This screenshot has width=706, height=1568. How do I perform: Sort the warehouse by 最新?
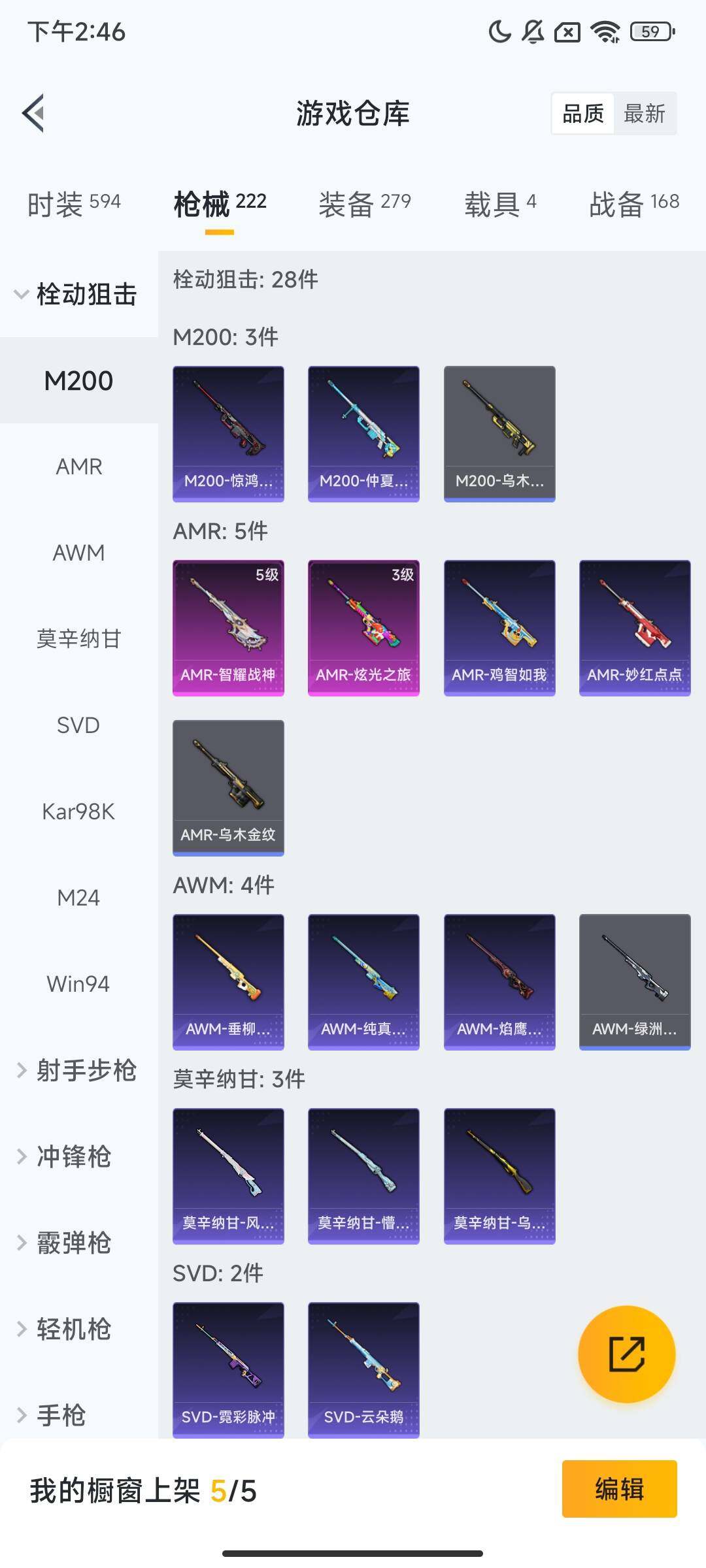[x=644, y=114]
